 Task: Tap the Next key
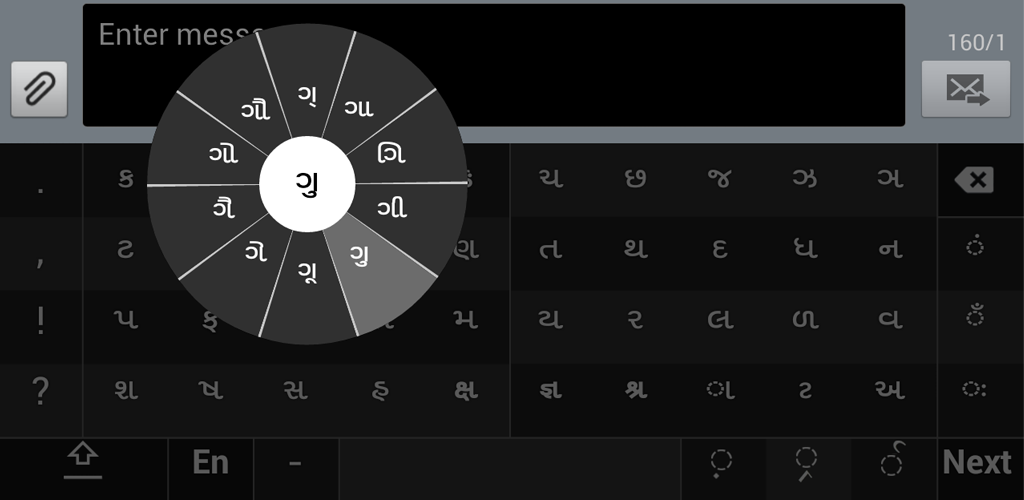[976, 463]
